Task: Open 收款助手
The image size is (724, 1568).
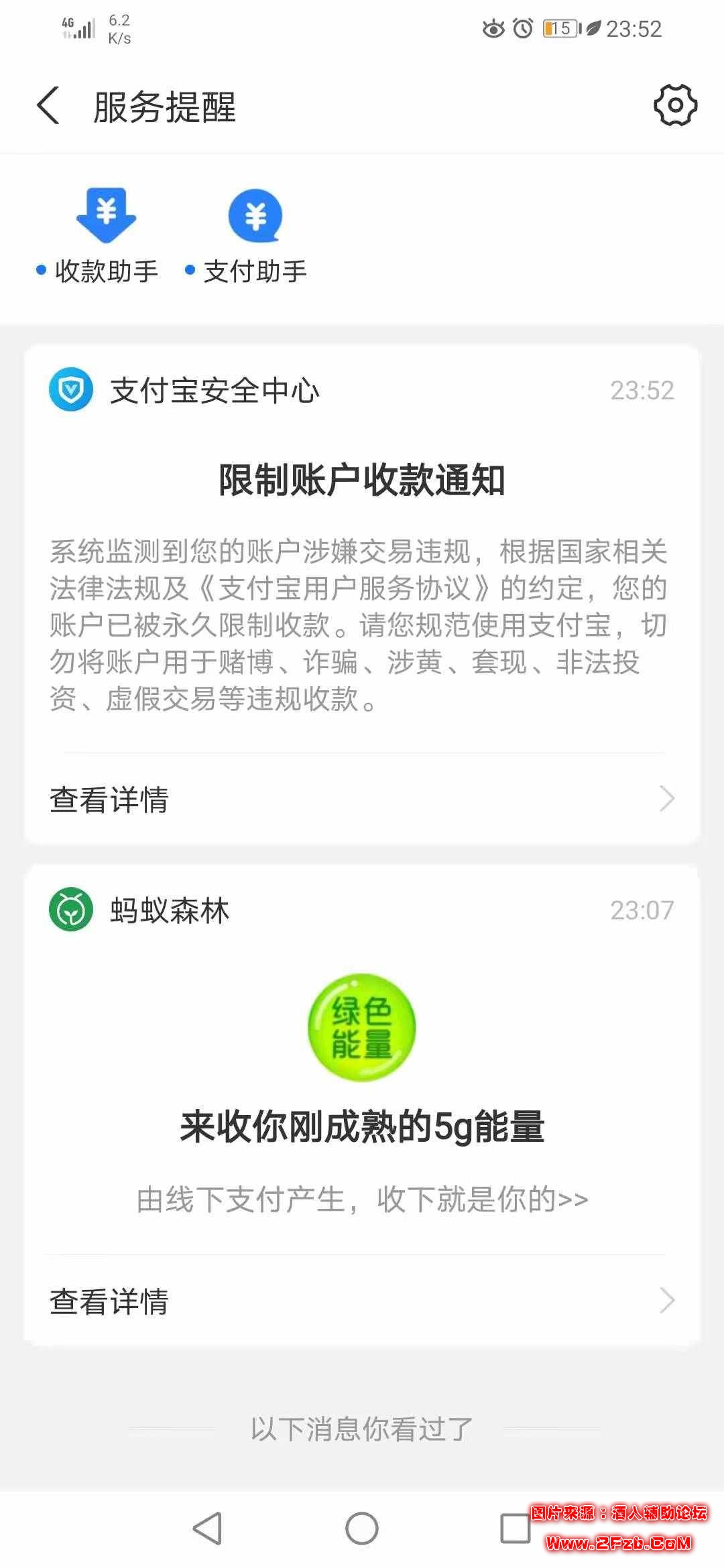Action: click(105, 235)
